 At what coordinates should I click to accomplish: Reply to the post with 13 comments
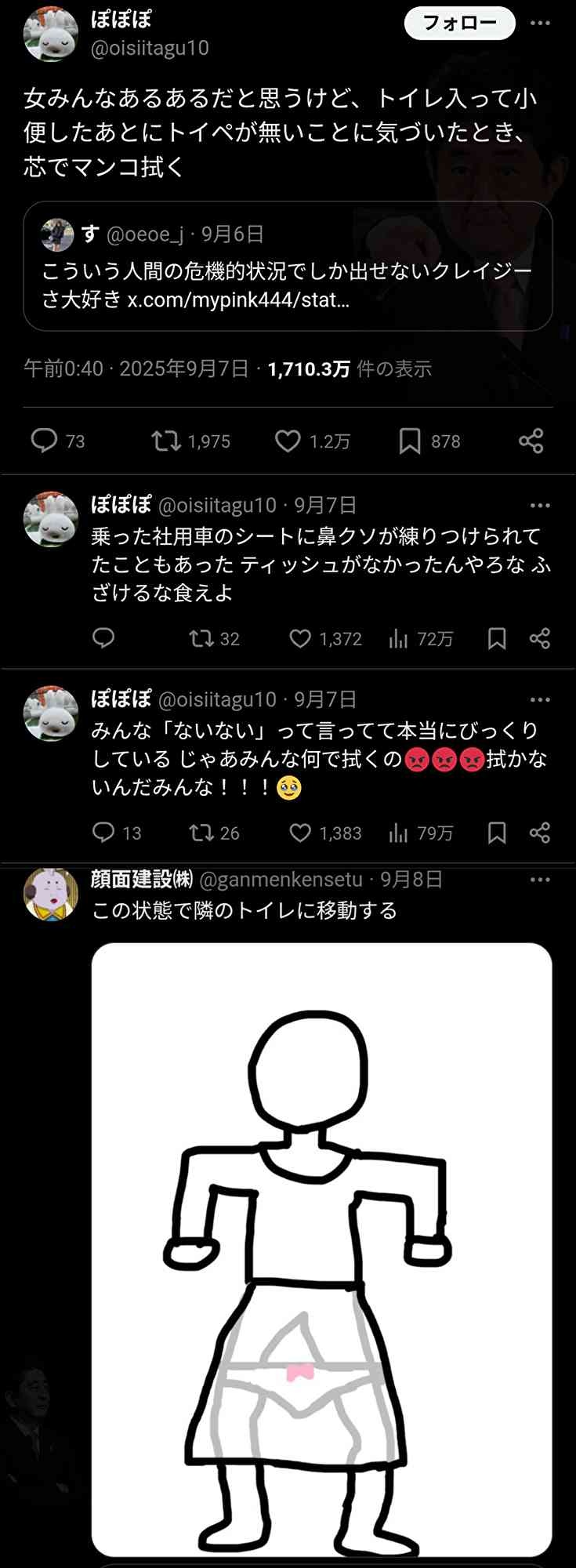(103, 832)
